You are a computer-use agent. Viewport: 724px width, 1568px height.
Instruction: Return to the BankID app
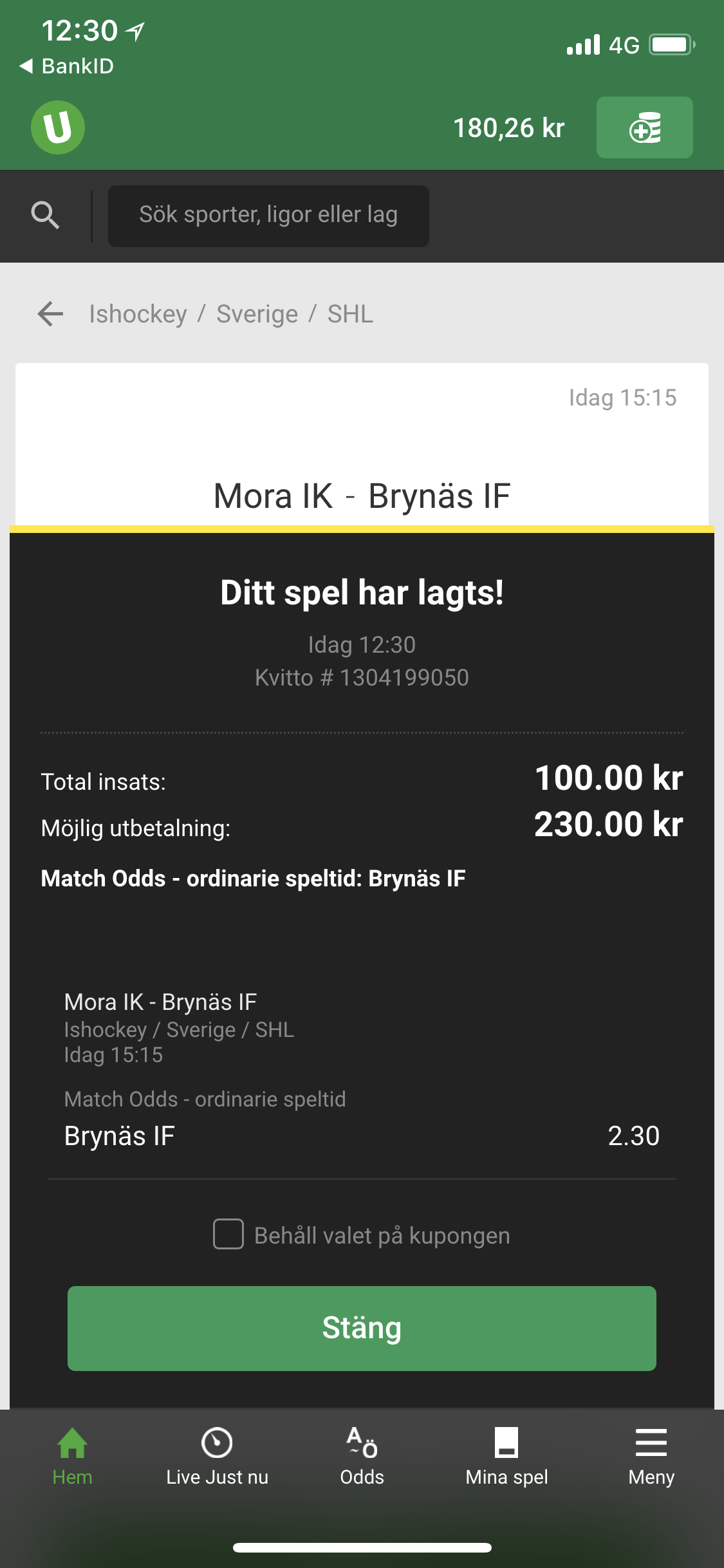[x=67, y=66]
